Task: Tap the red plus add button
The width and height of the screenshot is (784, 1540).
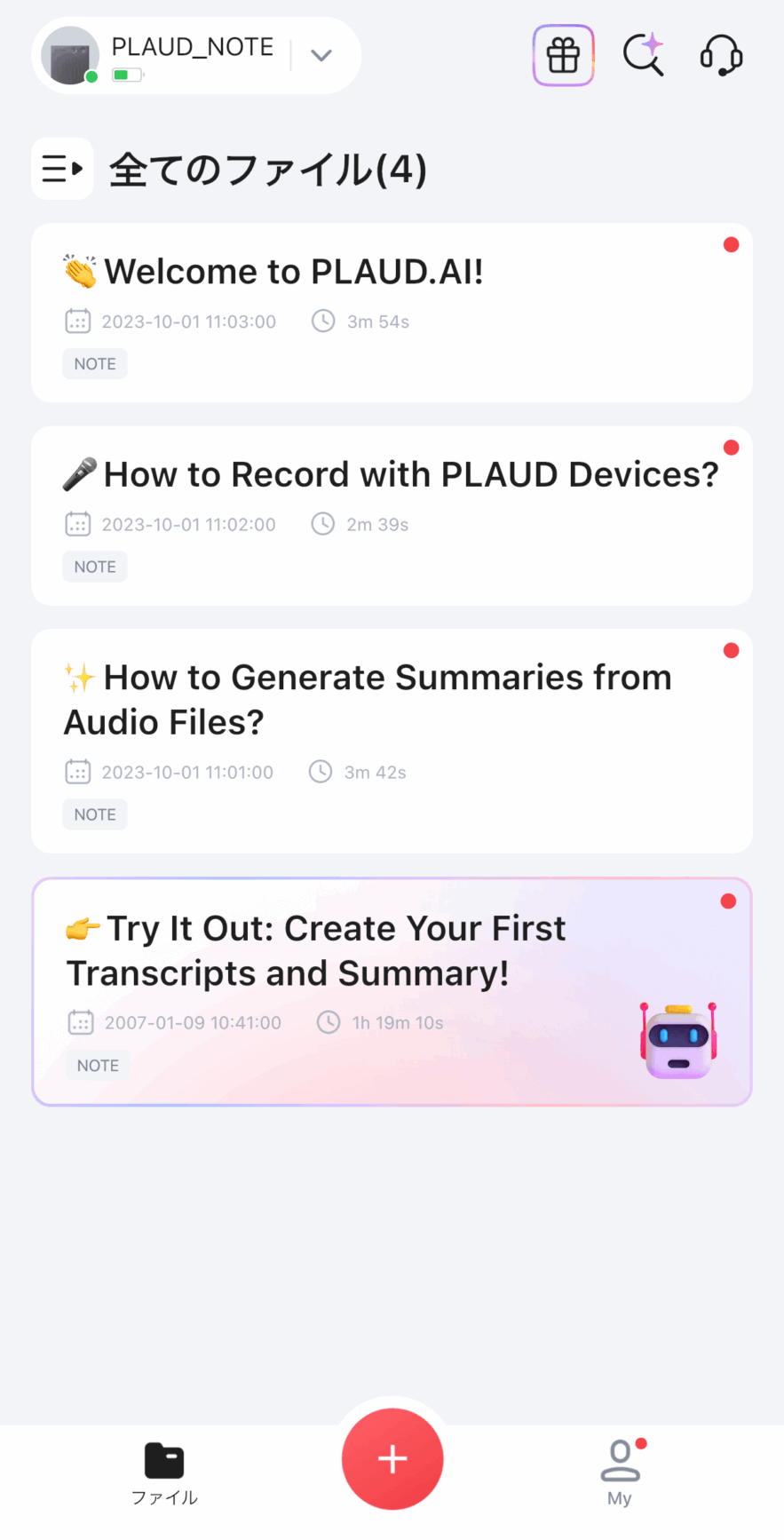Action: tap(392, 1458)
